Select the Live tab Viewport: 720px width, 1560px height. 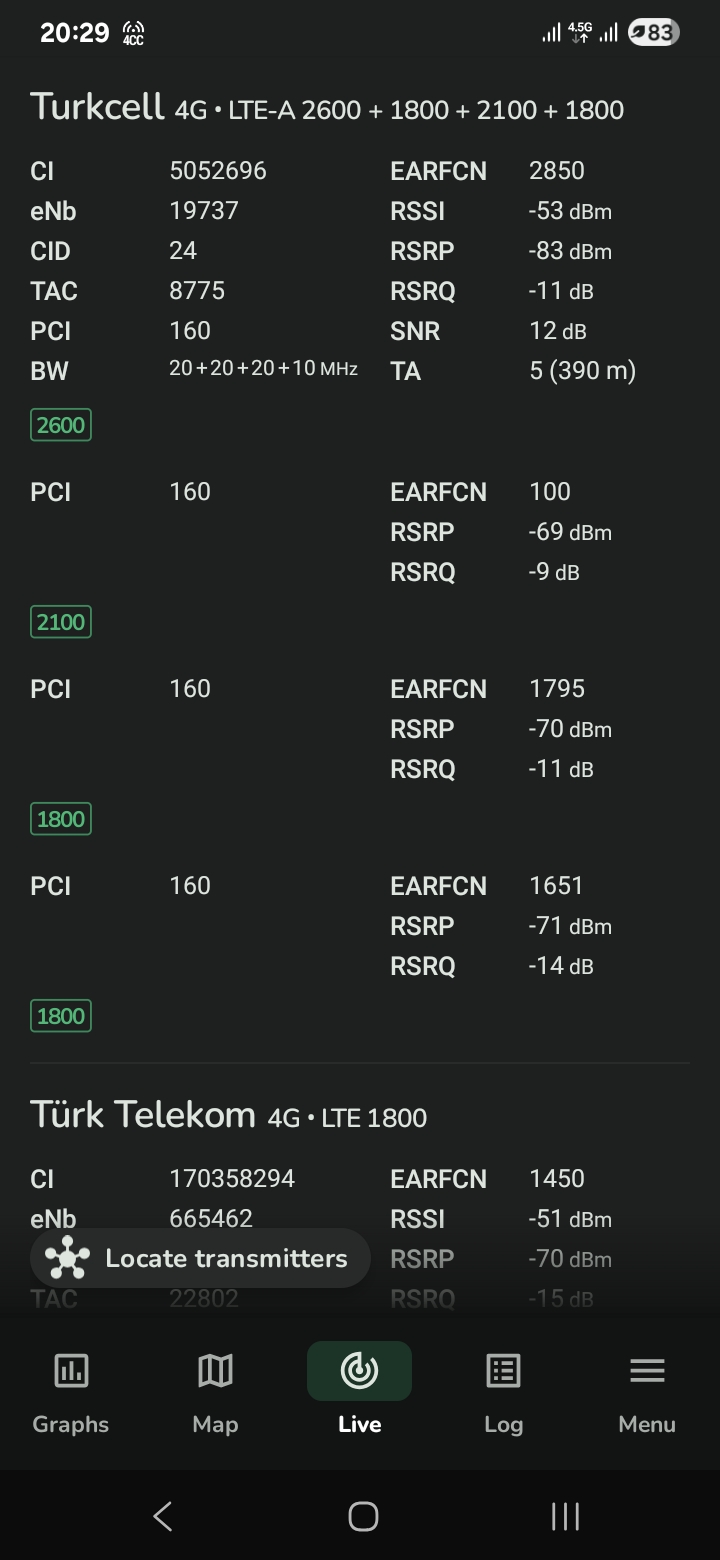(x=359, y=1393)
